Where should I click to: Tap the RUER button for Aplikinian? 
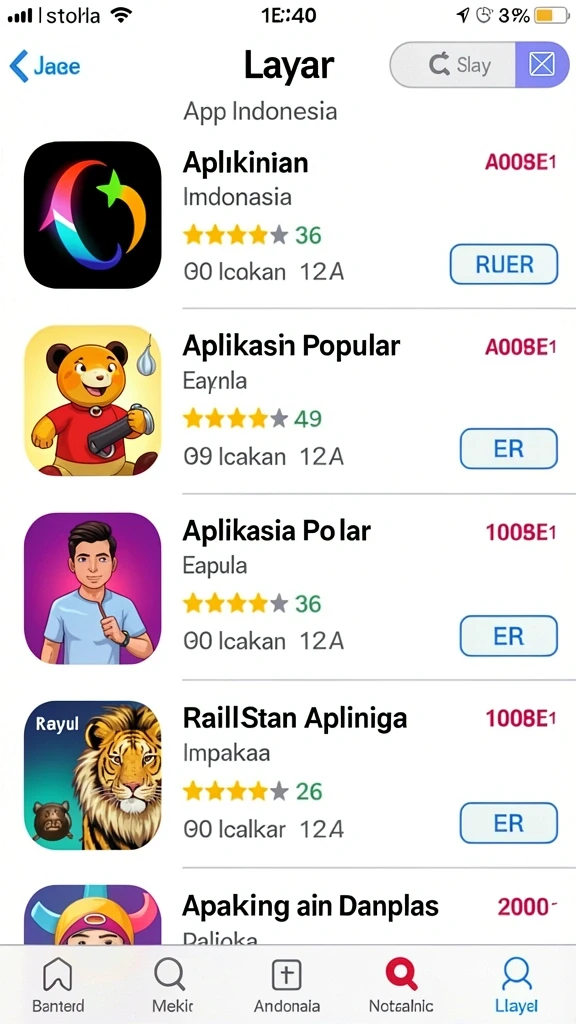point(504,264)
